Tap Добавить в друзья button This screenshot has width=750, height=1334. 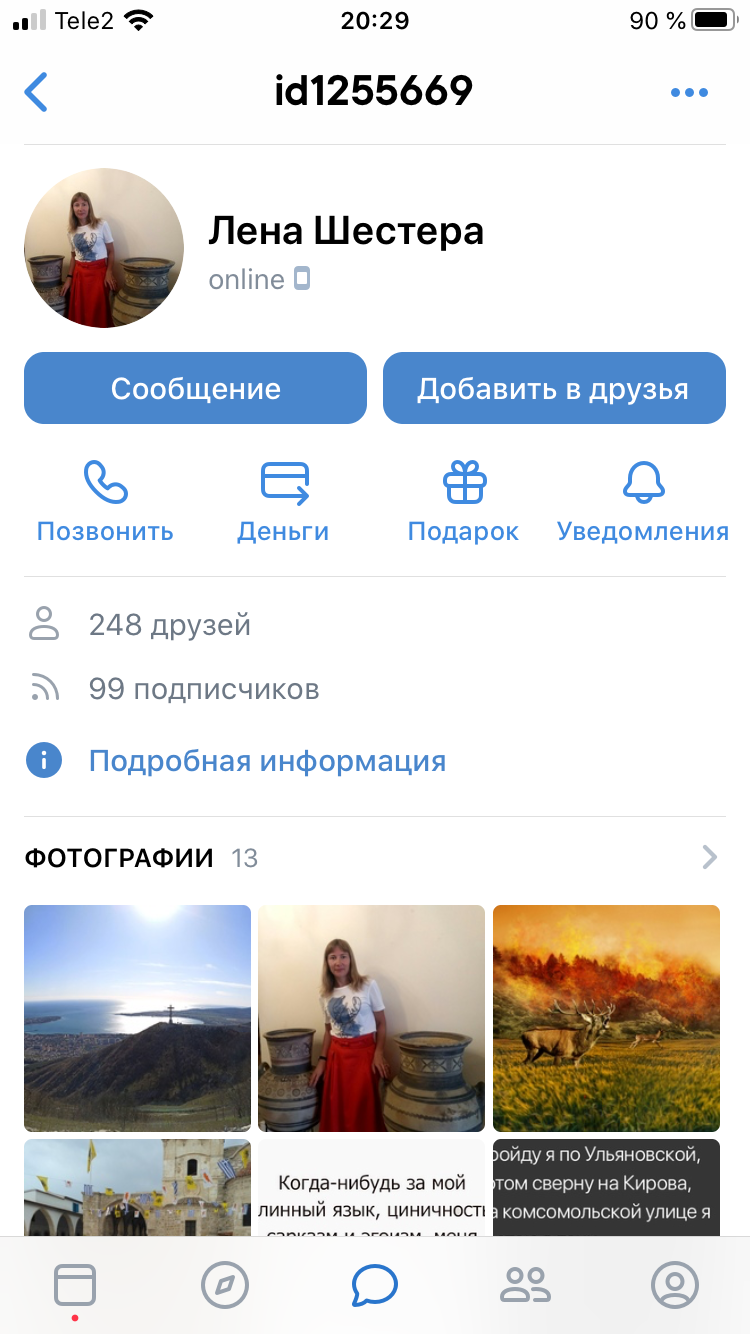point(553,388)
